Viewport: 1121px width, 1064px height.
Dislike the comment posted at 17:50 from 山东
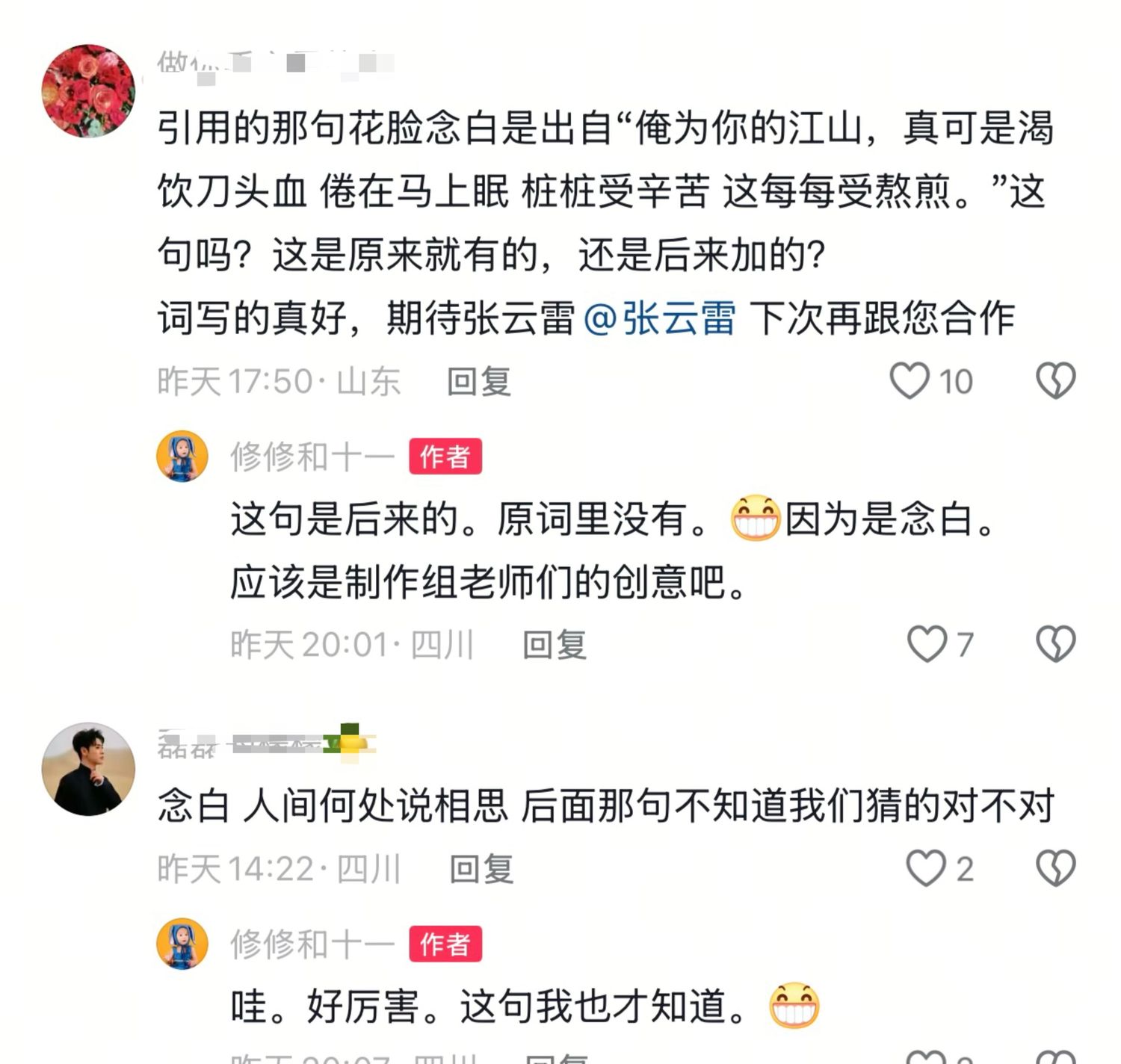(x=1055, y=381)
